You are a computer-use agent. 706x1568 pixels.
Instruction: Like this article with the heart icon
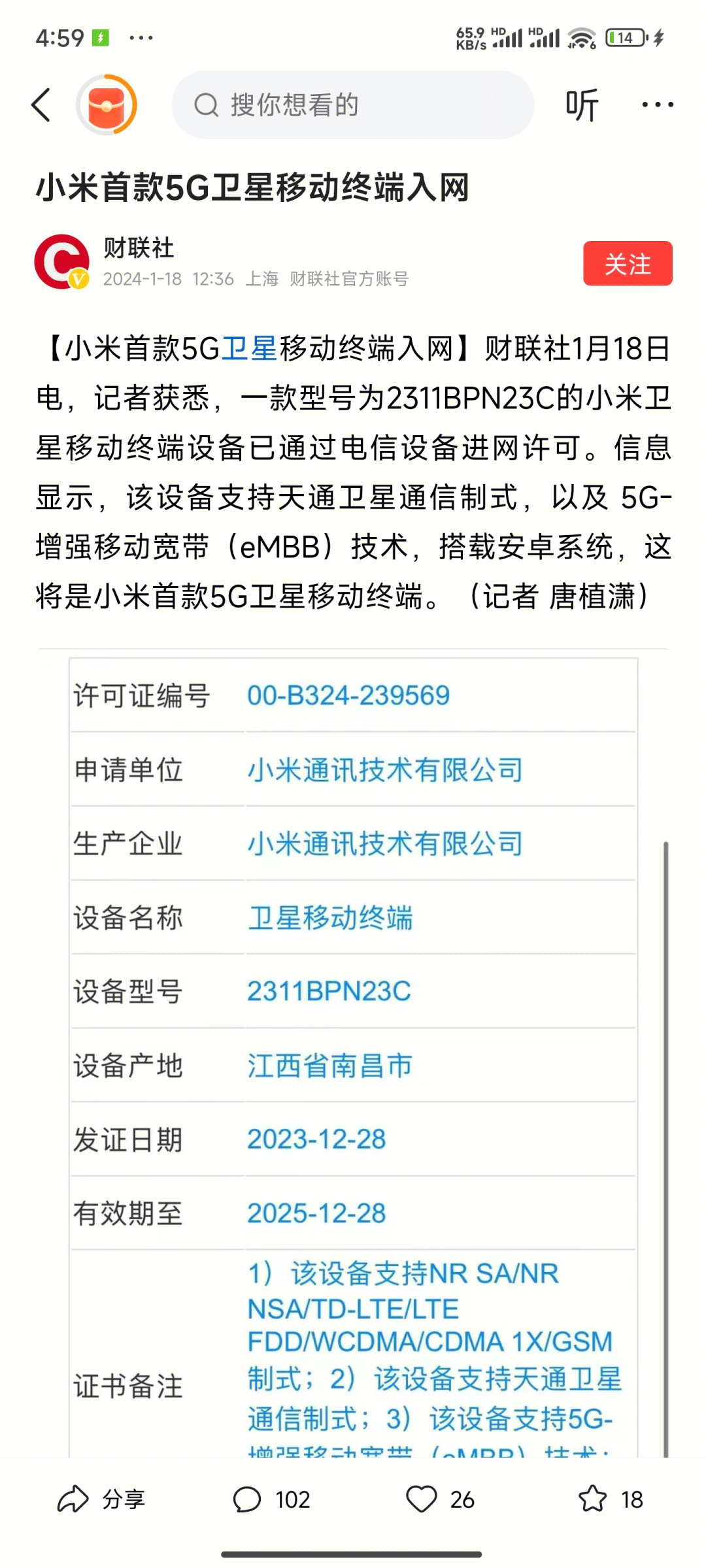[x=422, y=1499]
